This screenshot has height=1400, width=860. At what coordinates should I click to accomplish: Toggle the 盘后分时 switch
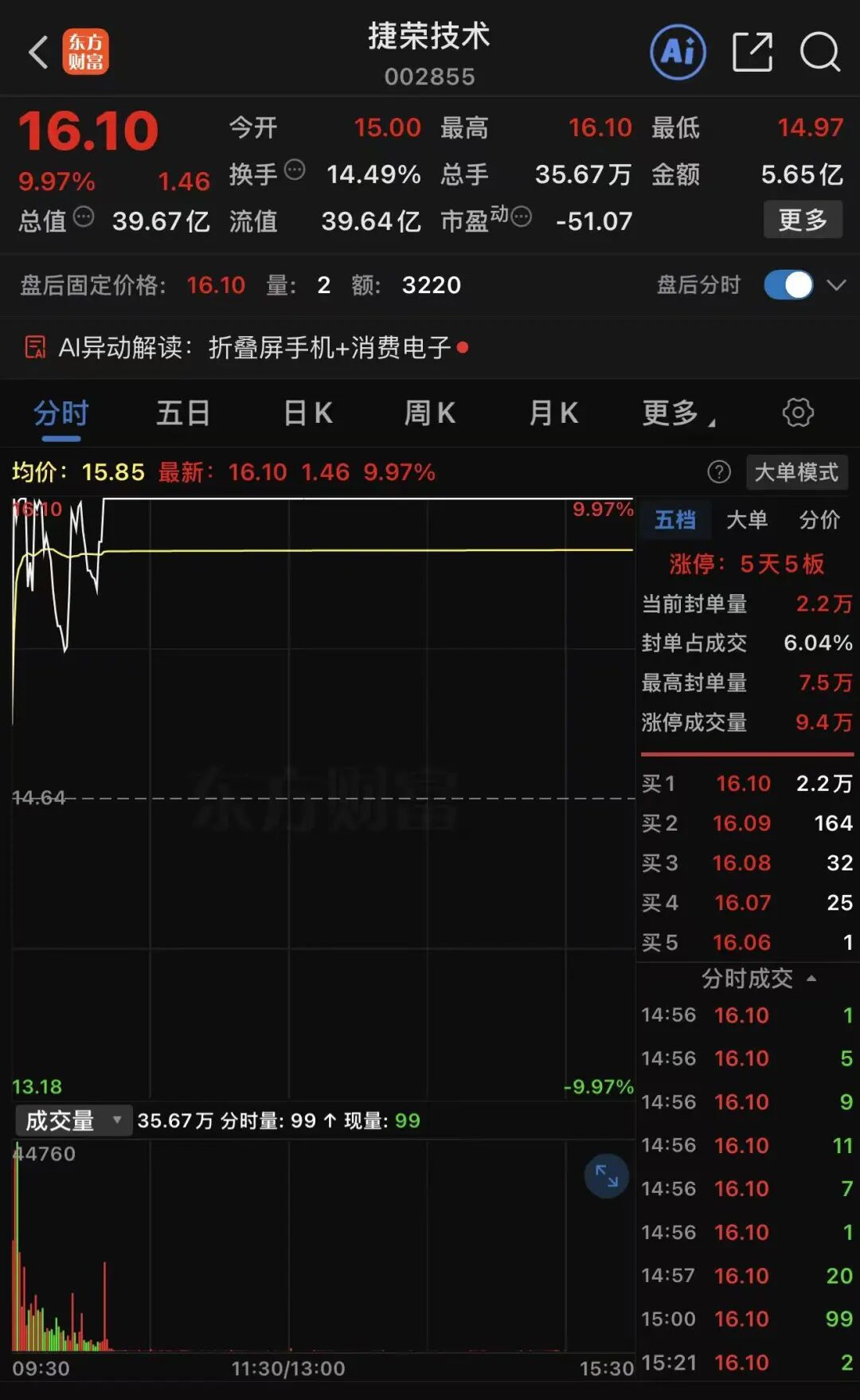788,284
